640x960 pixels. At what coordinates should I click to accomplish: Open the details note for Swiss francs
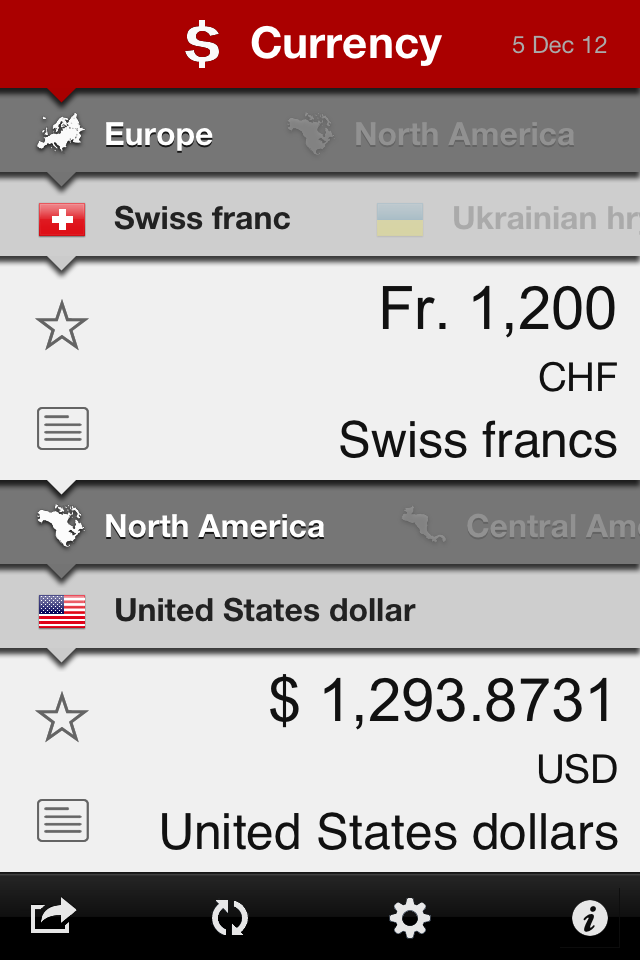point(62,428)
